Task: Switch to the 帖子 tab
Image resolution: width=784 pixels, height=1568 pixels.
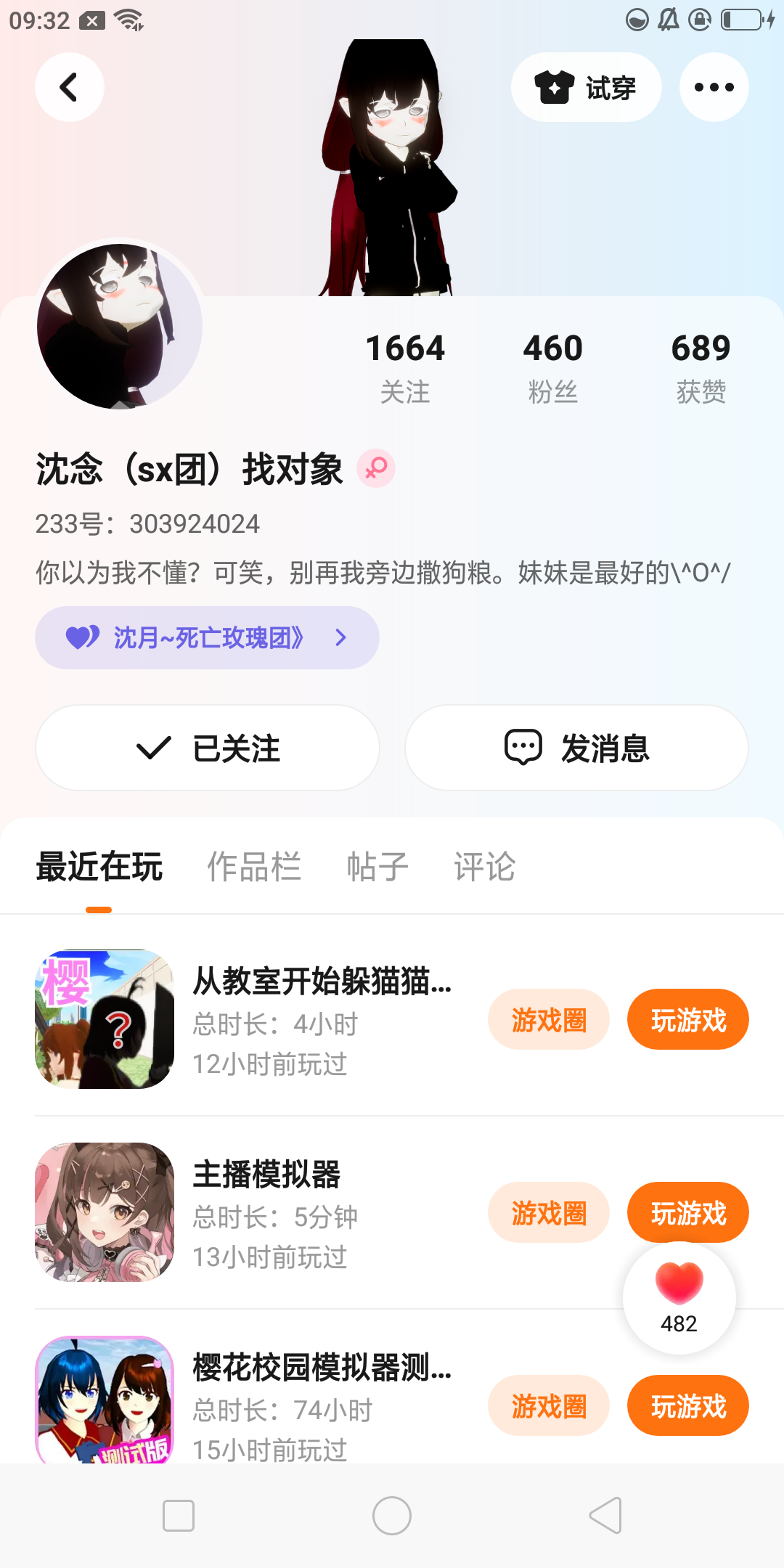Action: tap(377, 867)
